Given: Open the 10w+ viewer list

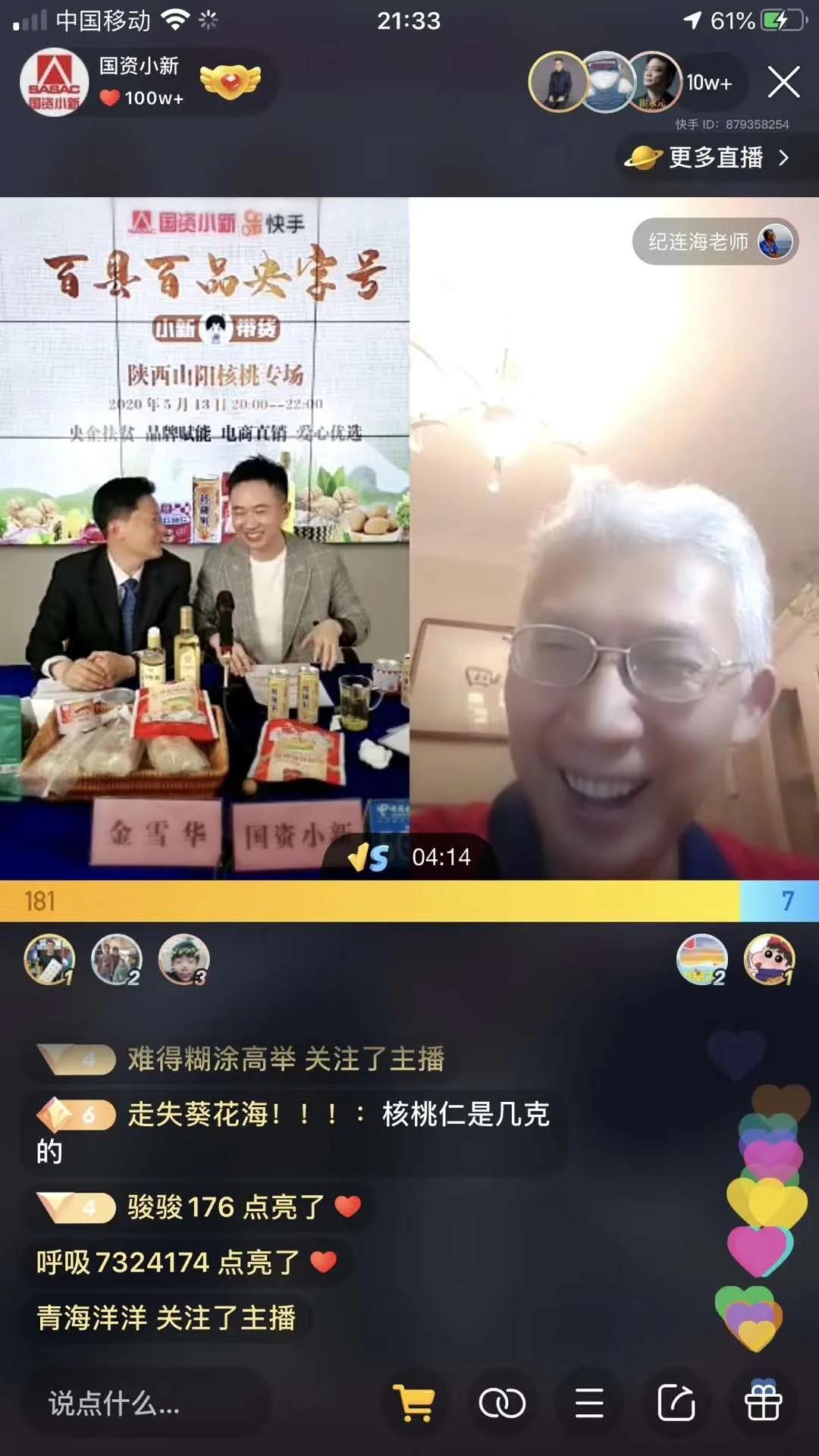Looking at the screenshot, I should [x=708, y=83].
